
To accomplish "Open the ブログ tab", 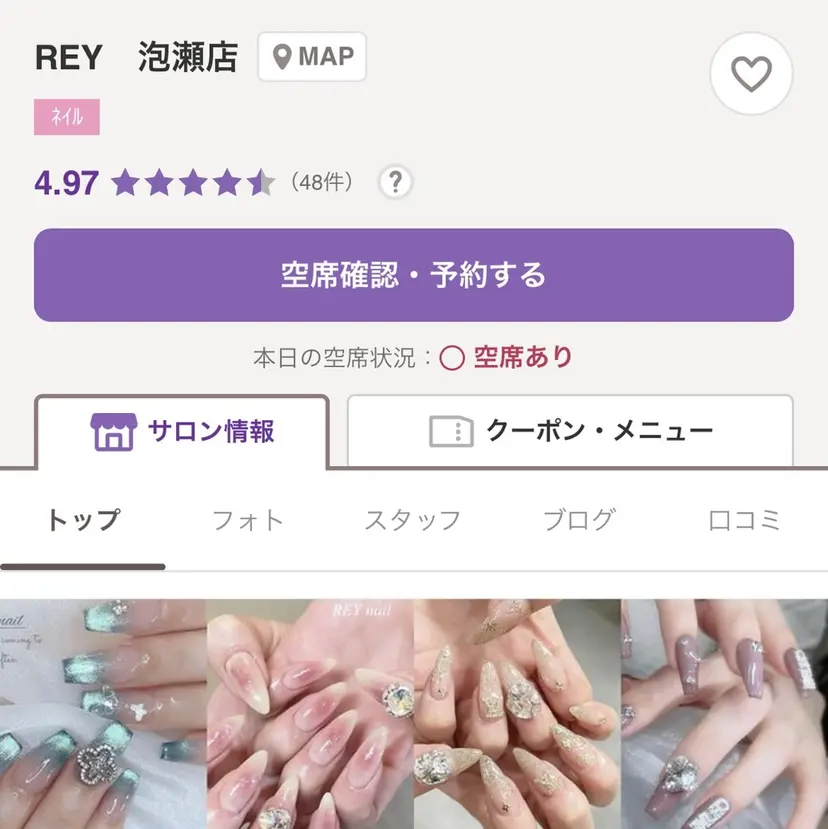I will [580, 519].
